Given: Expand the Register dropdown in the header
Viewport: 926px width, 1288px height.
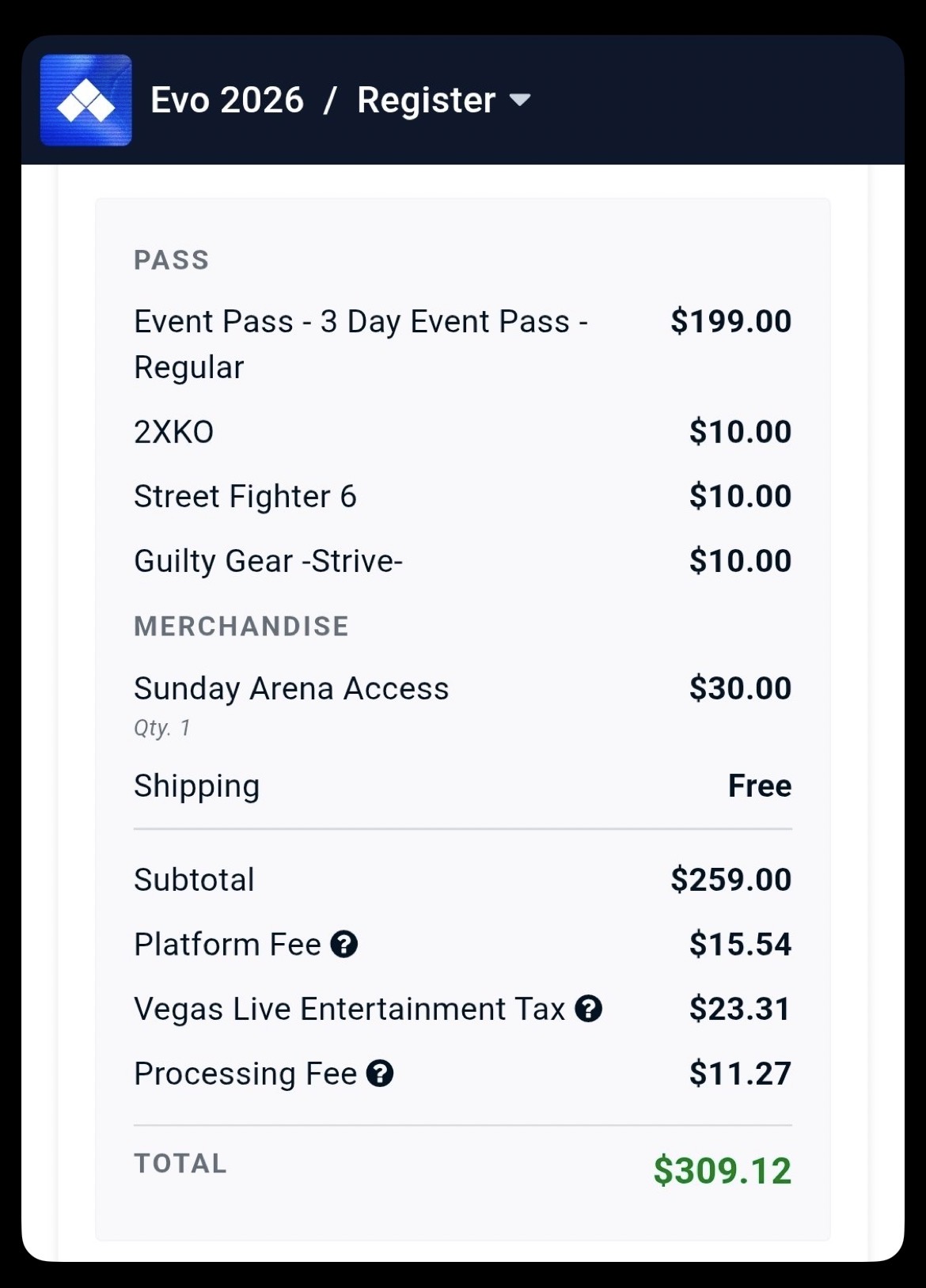Looking at the screenshot, I should pyautogui.click(x=443, y=100).
